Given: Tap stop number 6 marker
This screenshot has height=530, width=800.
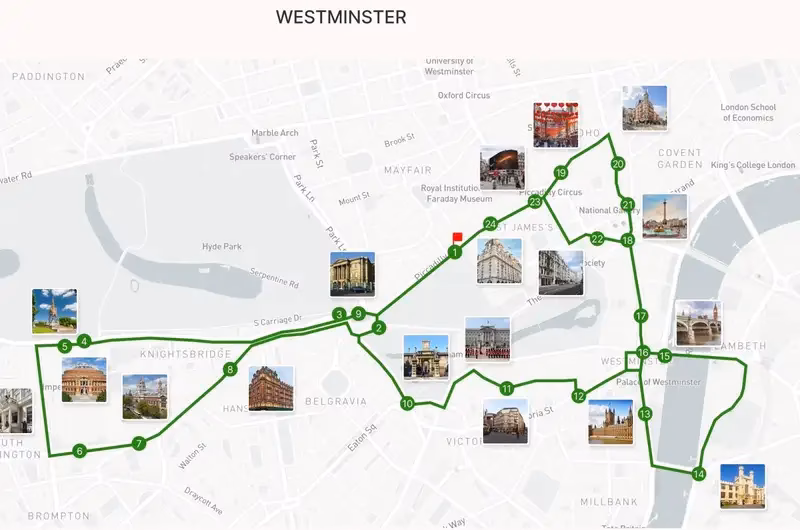Looking at the screenshot, I should pos(79,451).
